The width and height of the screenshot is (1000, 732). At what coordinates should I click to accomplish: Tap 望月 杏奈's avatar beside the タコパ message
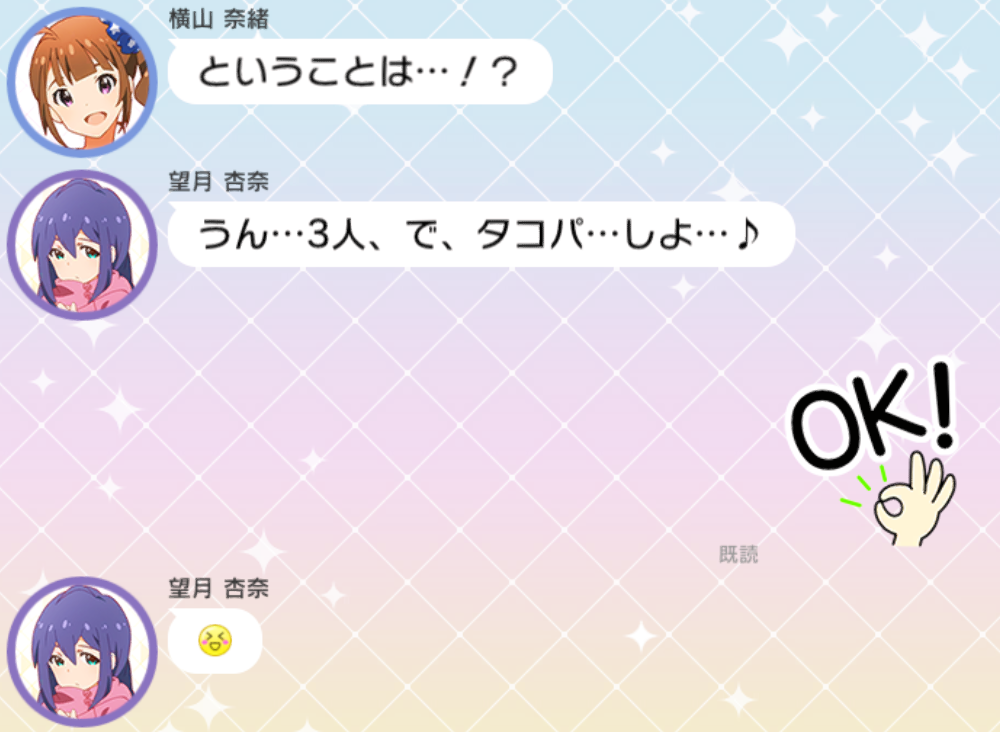pos(82,245)
